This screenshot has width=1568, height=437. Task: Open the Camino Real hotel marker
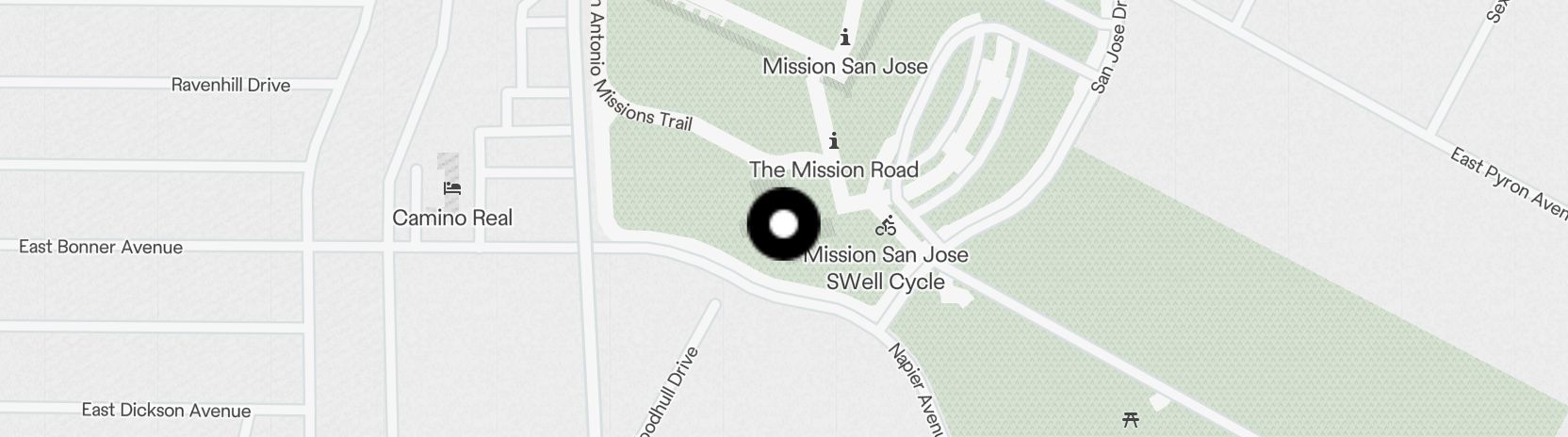click(x=452, y=188)
